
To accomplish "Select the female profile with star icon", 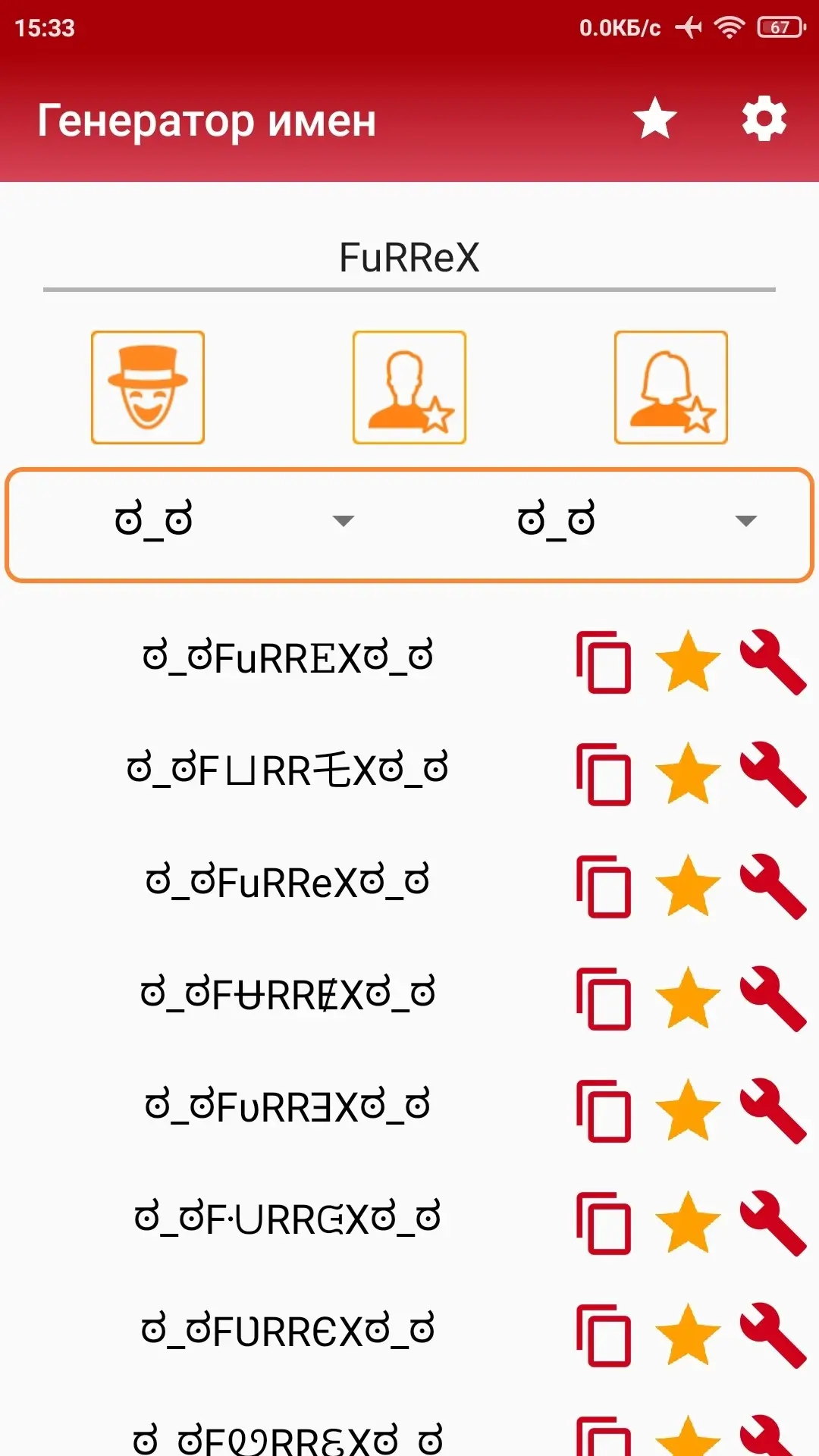I will [671, 388].
